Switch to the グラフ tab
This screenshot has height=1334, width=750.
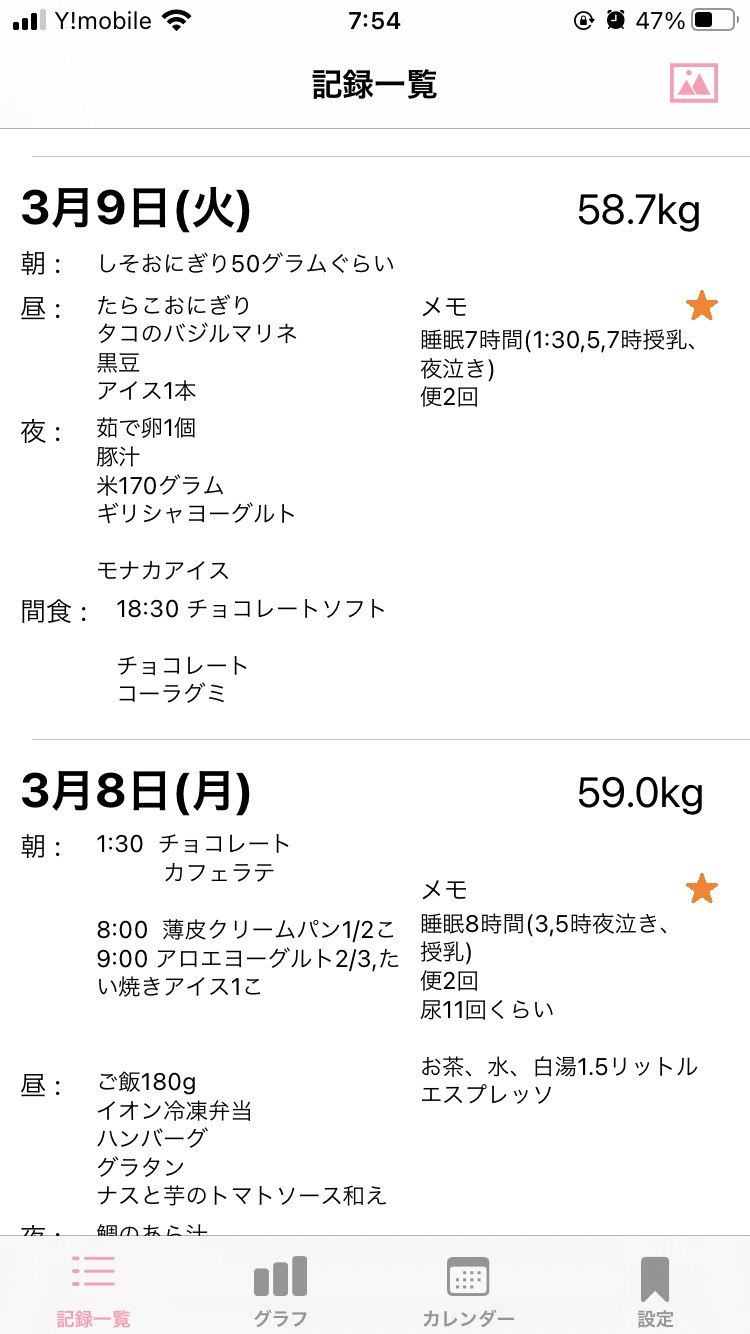click(281, 1290)
